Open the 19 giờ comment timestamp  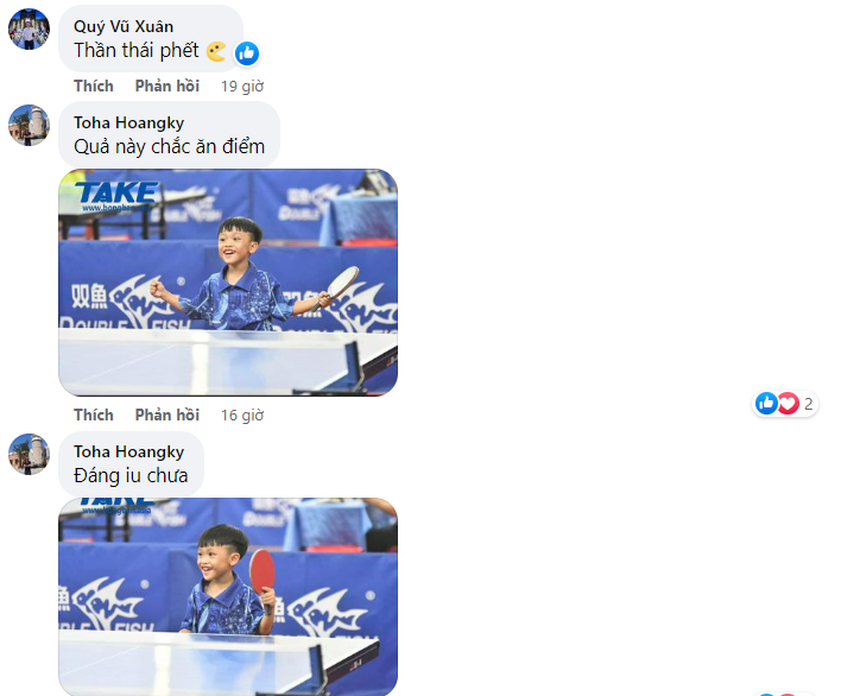tap(242, 86)
